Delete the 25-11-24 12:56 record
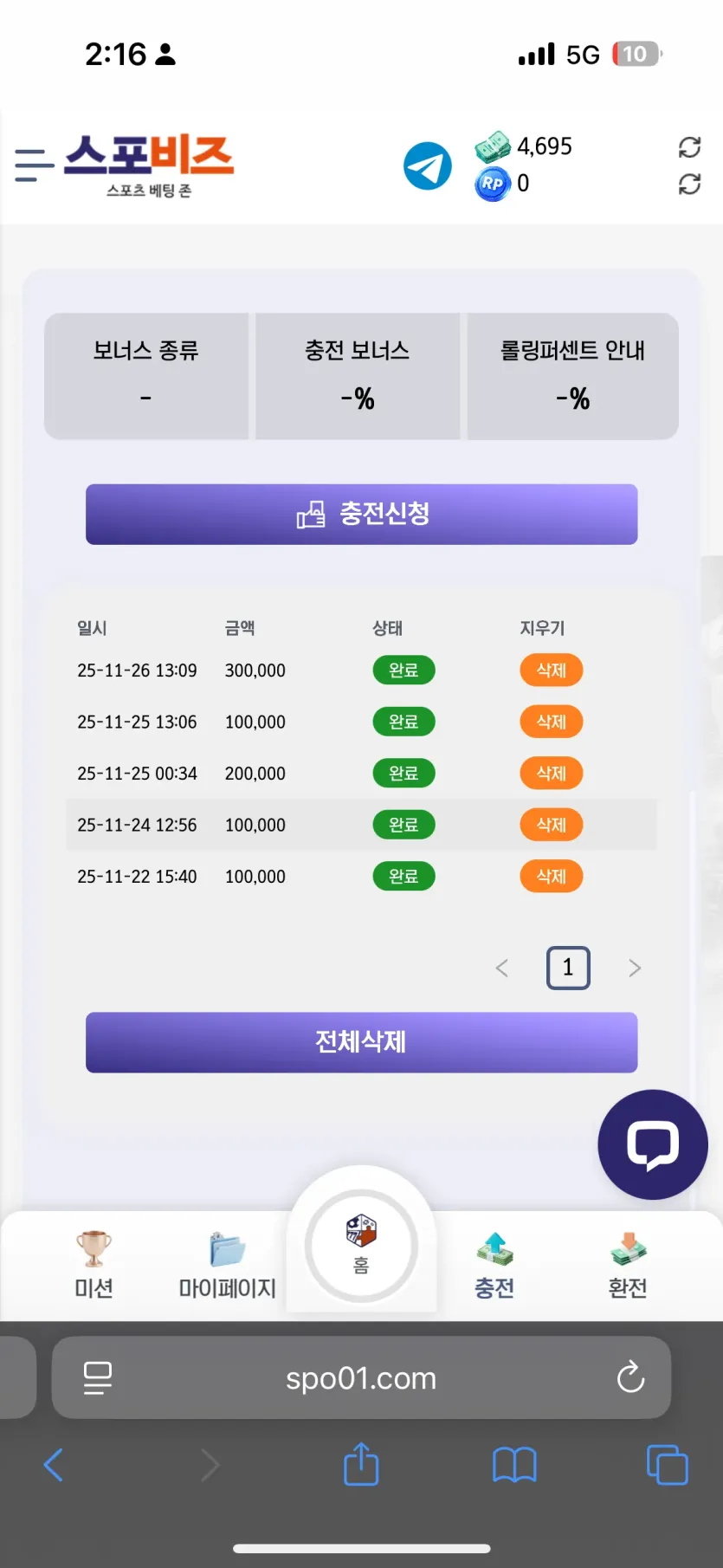Image resolution: width=723 pixels, height=1568 pixels. (551, 825)
